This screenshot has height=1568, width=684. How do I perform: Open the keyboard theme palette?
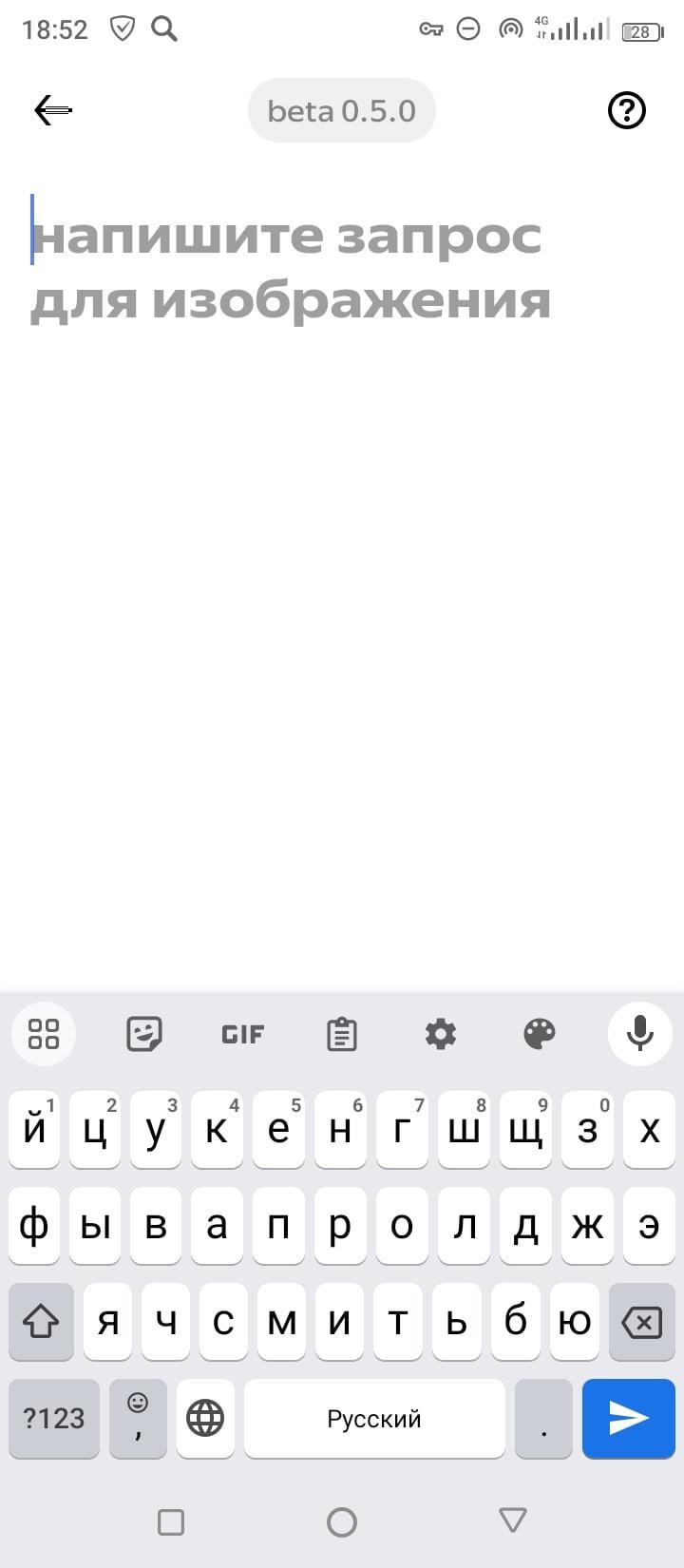(x=540, y=1033)
